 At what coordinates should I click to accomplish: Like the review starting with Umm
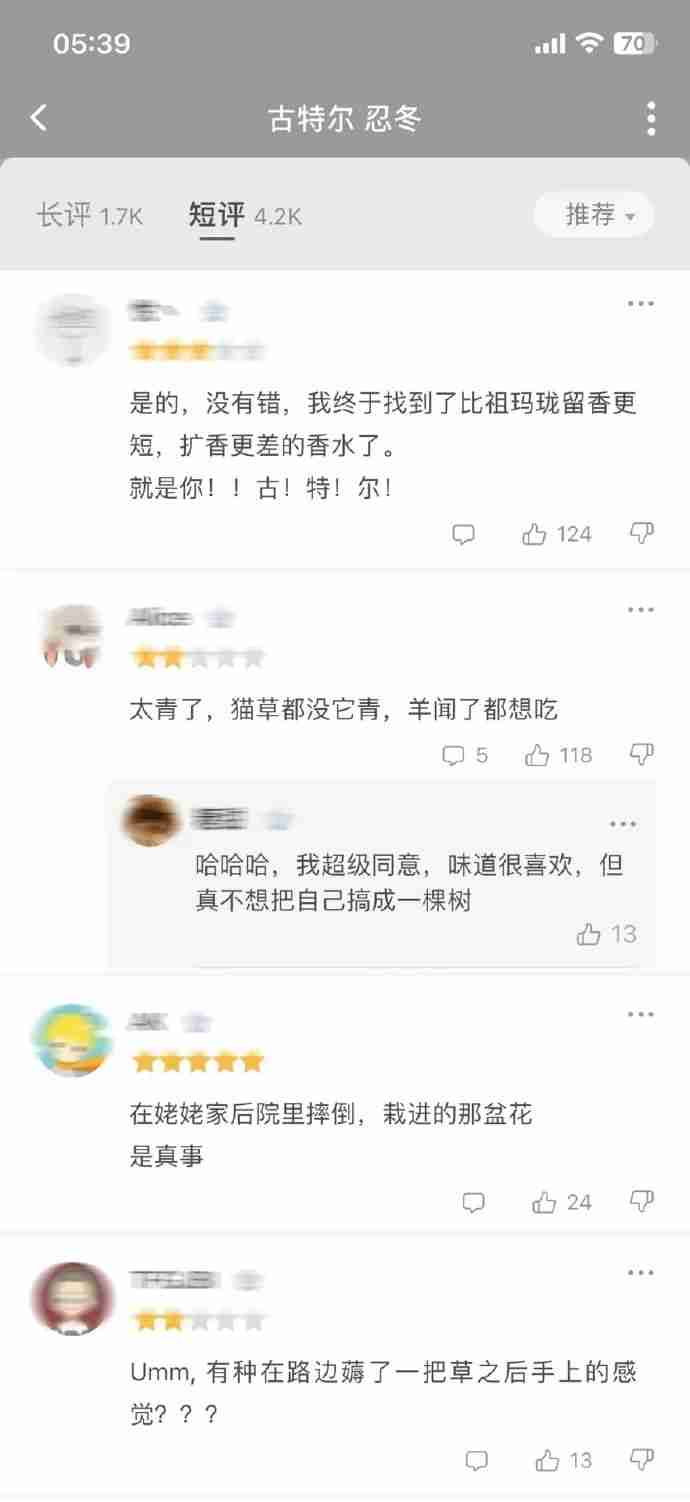[x=547, y=1461]
